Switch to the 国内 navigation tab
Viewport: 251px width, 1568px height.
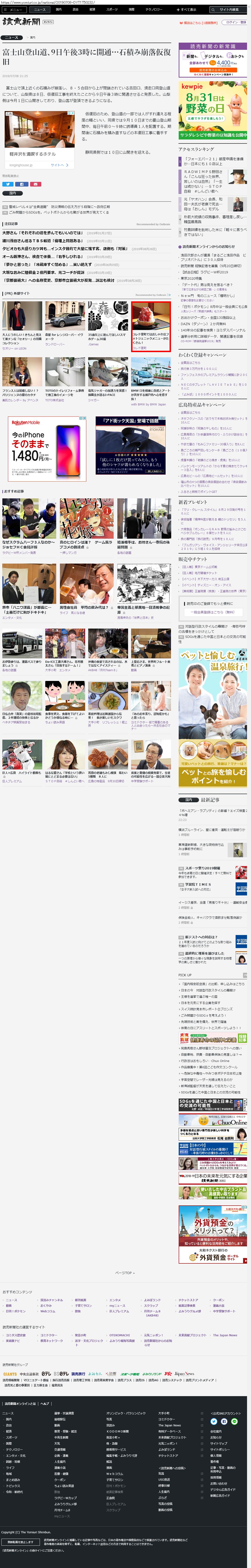pos(59,10)
